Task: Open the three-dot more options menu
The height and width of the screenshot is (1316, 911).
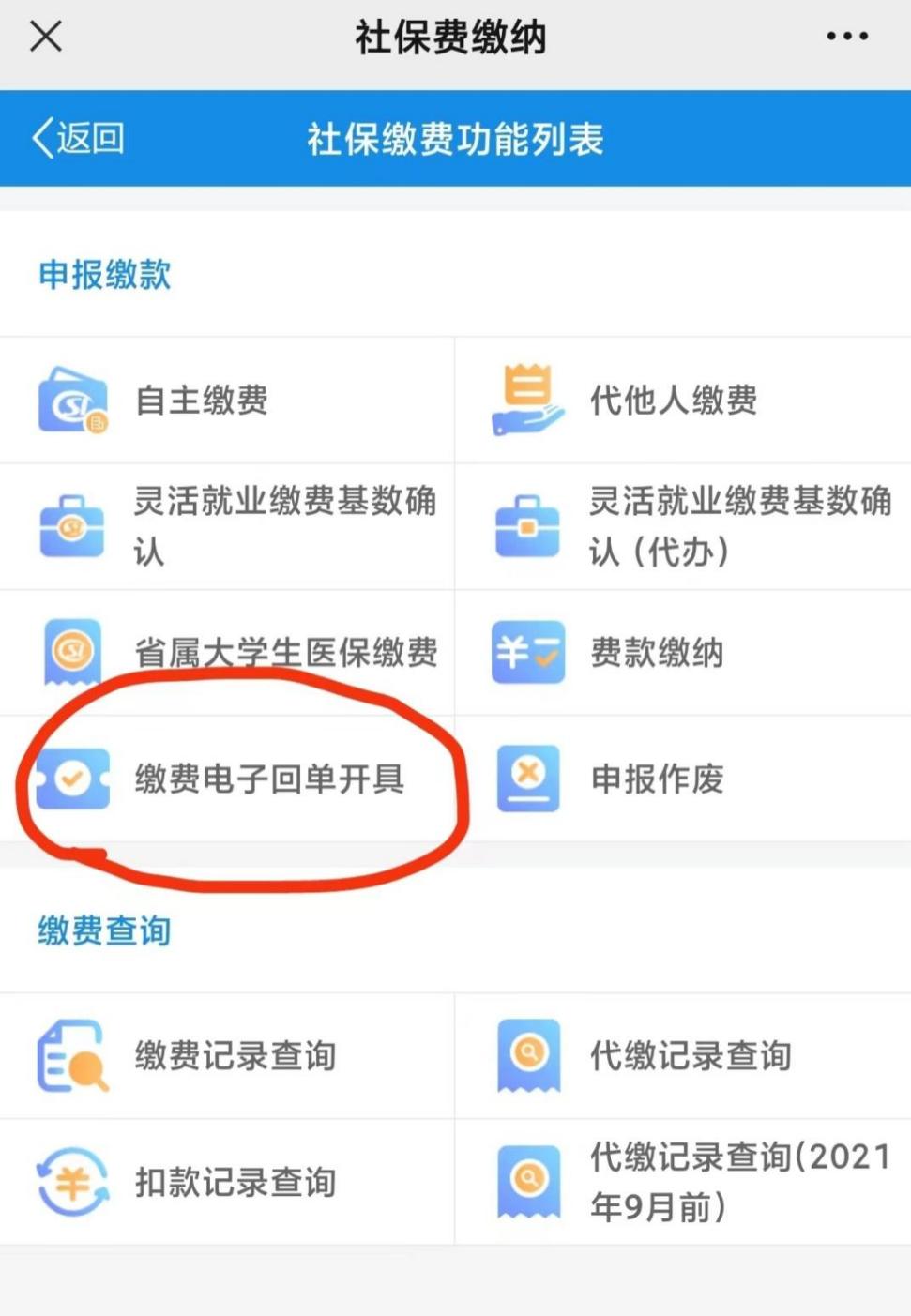Action: pyautogui.click(x=846, y=38)
